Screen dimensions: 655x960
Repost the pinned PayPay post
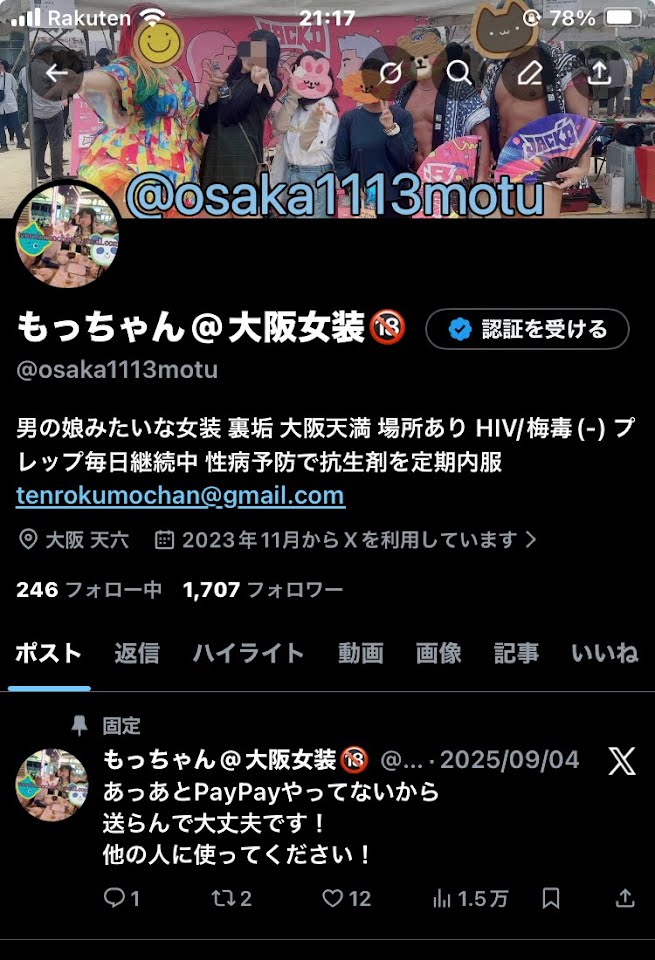coord(230,899)
